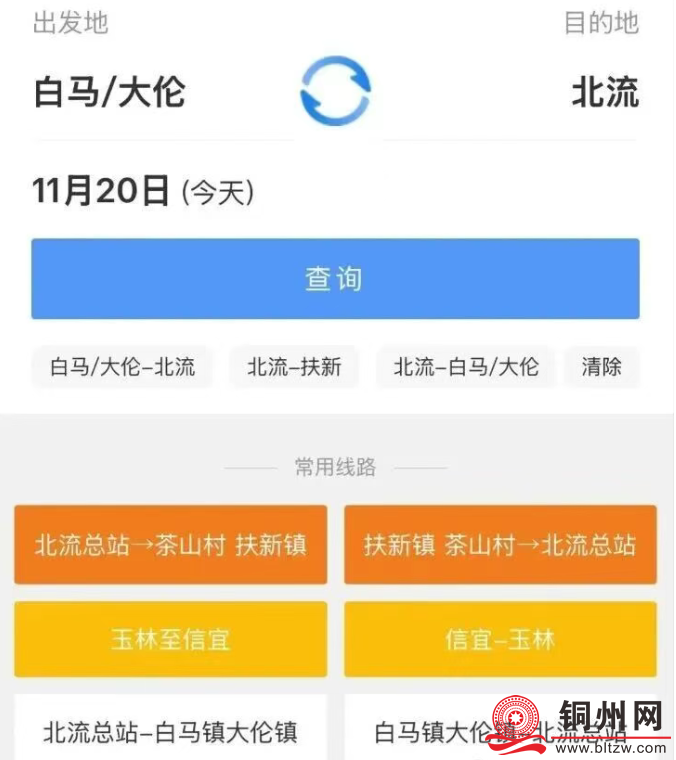Open route 北流总站→茶山村 扶新镇
The height and width of the screenshot is (760, 676).
(170, 545)
